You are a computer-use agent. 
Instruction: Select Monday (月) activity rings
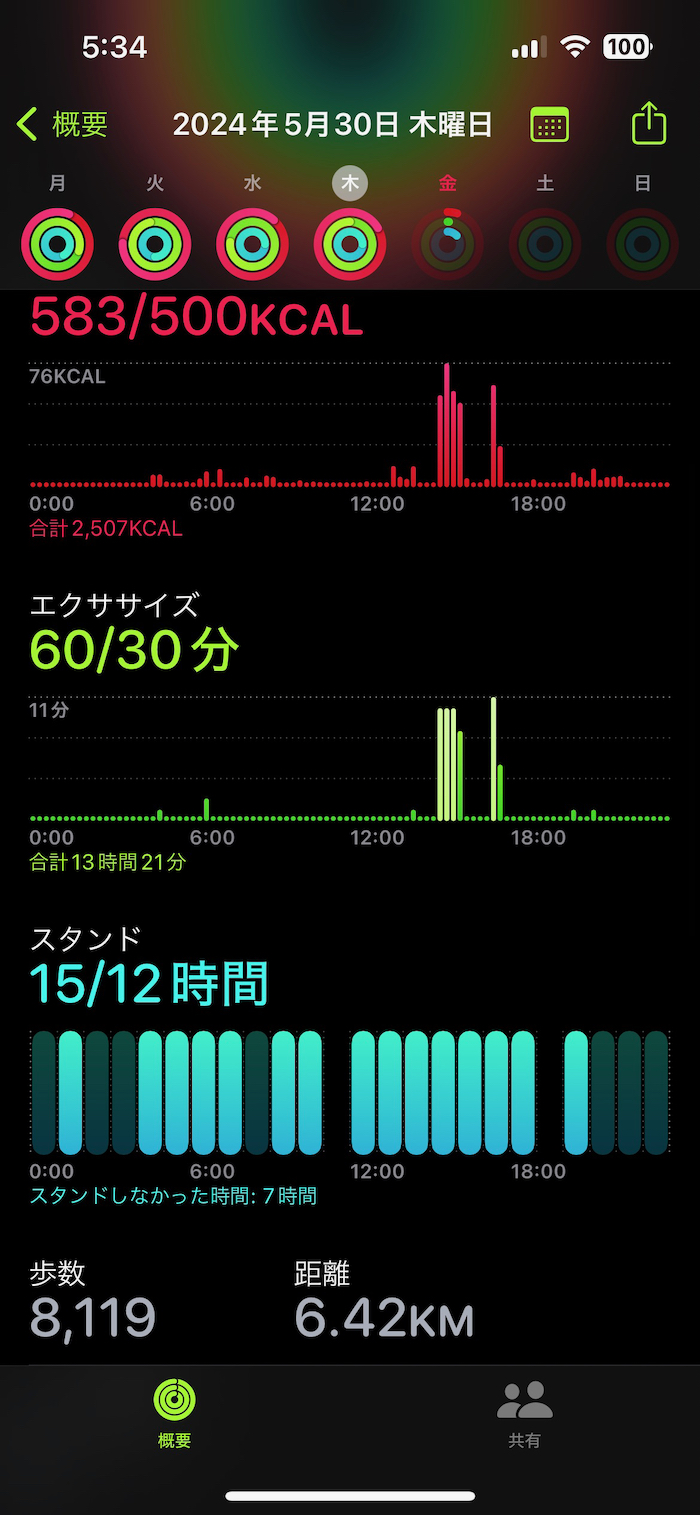point(58,243)
